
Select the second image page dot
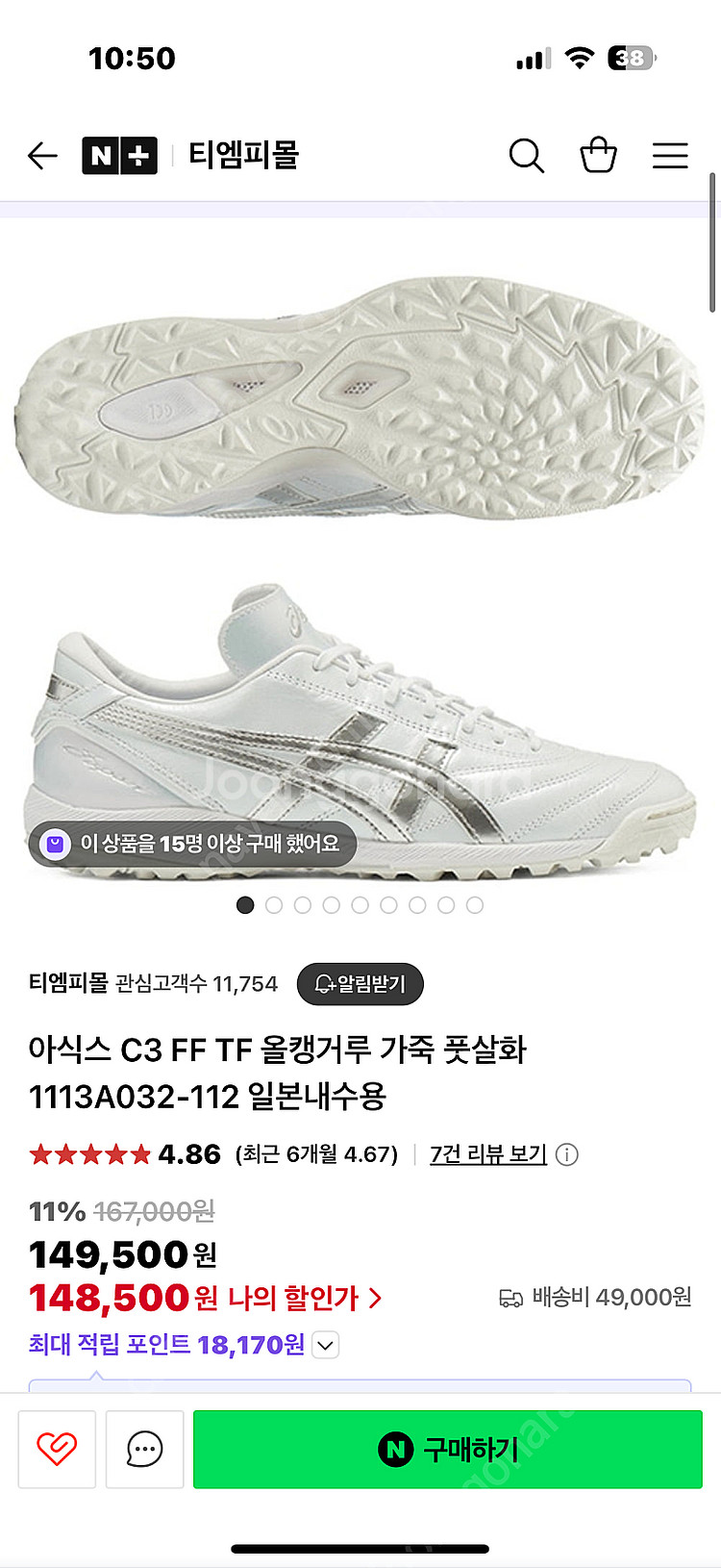pos(274,905)
